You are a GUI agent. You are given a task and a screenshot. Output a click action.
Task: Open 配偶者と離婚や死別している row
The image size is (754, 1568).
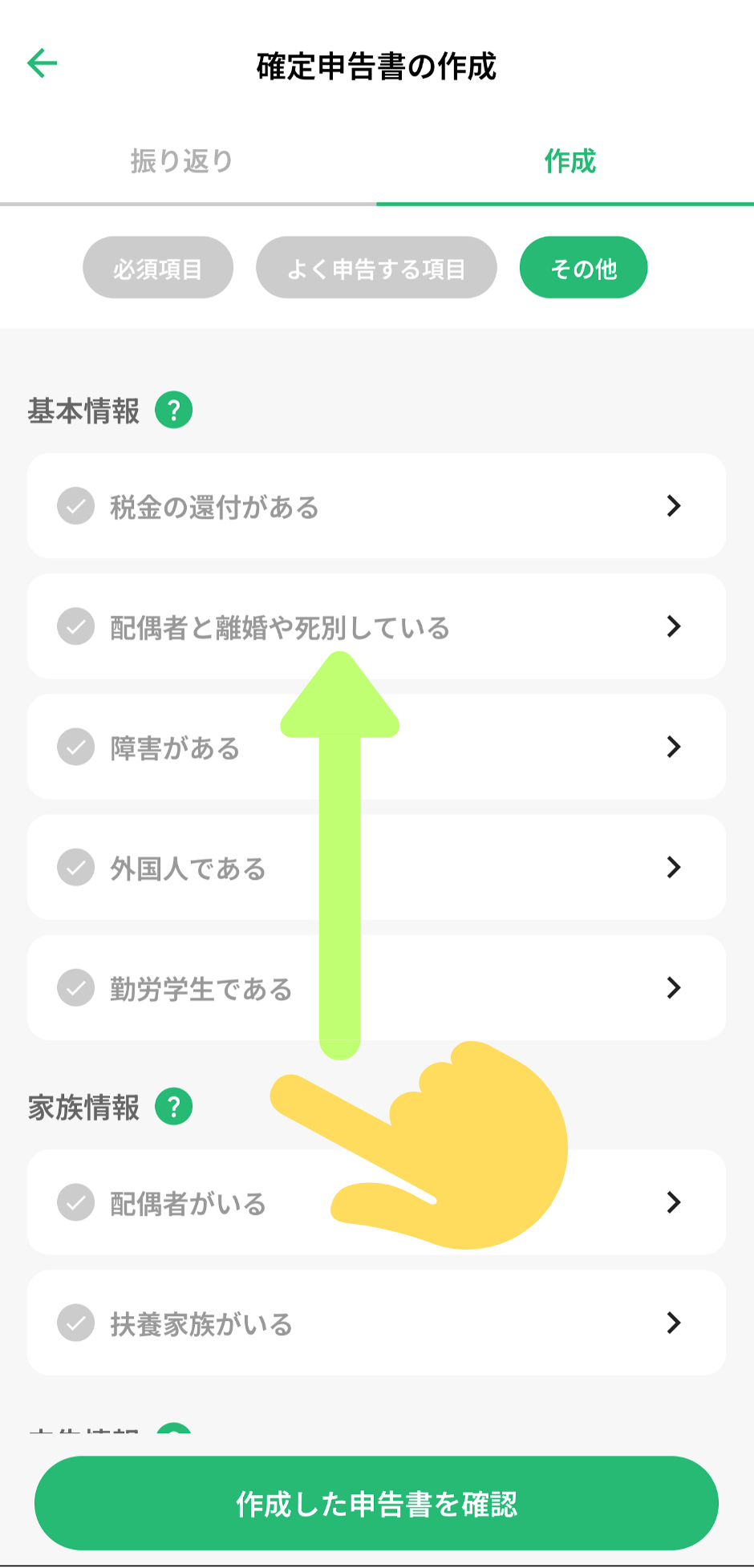tap(376, 626)
